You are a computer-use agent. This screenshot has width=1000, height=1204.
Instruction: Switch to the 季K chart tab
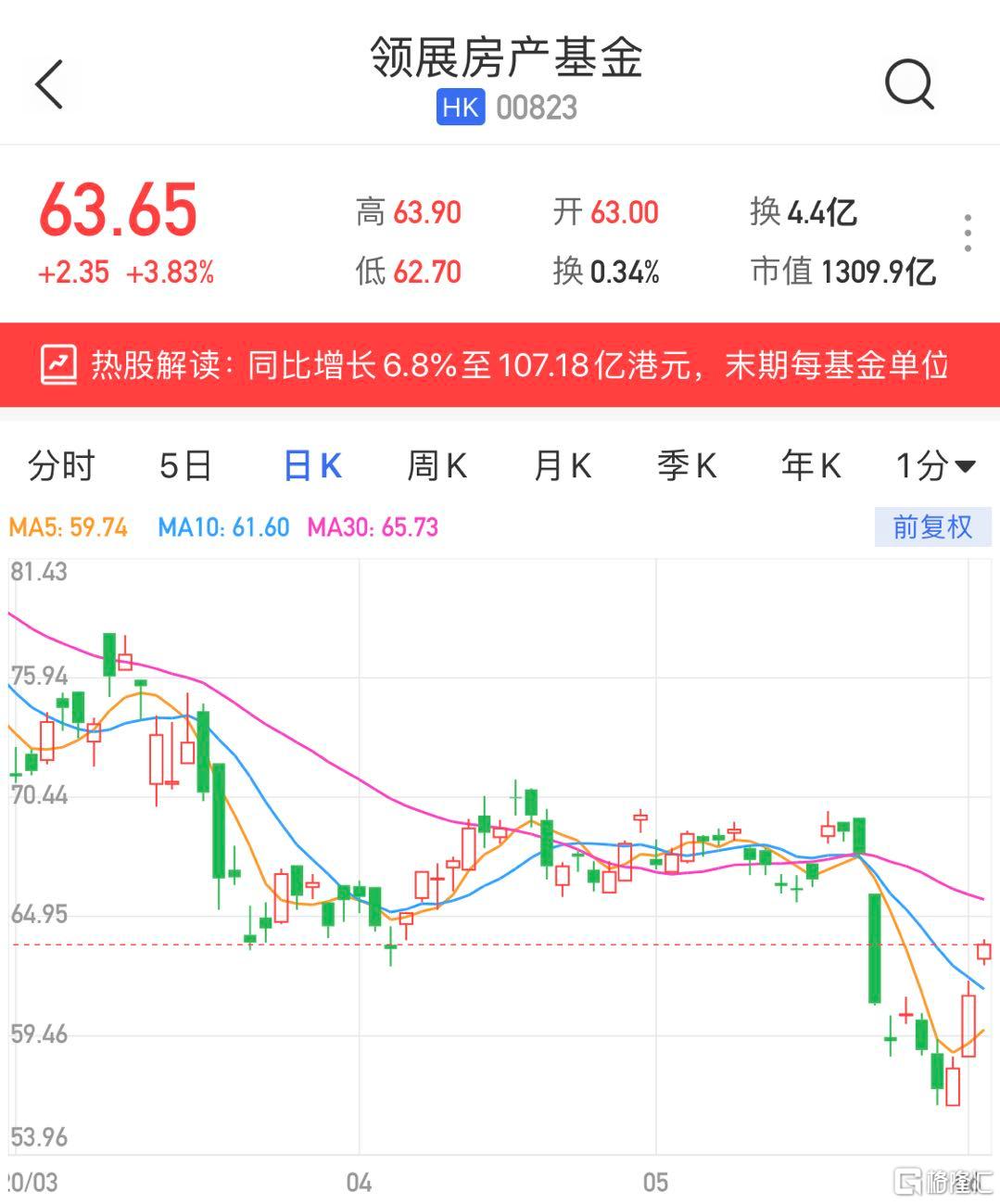[687, 465]
